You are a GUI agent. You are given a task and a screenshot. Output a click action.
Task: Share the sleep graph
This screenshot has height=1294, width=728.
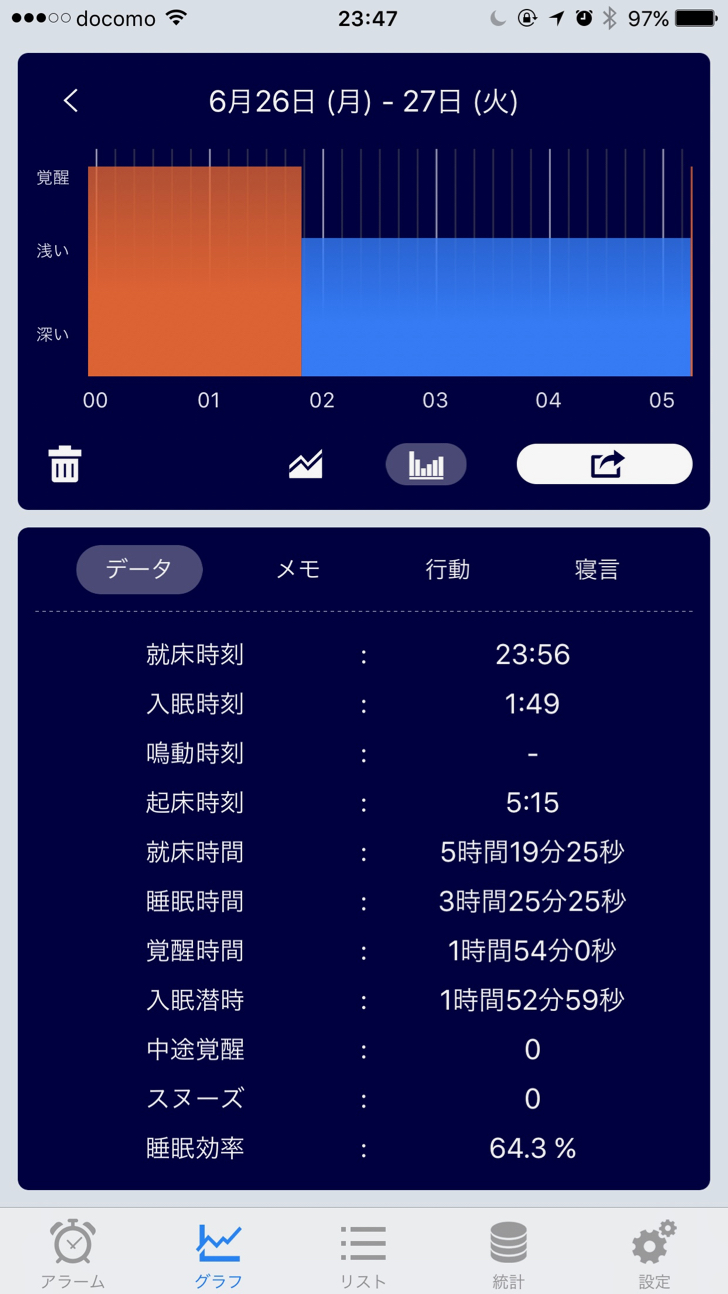click(604, 464)
